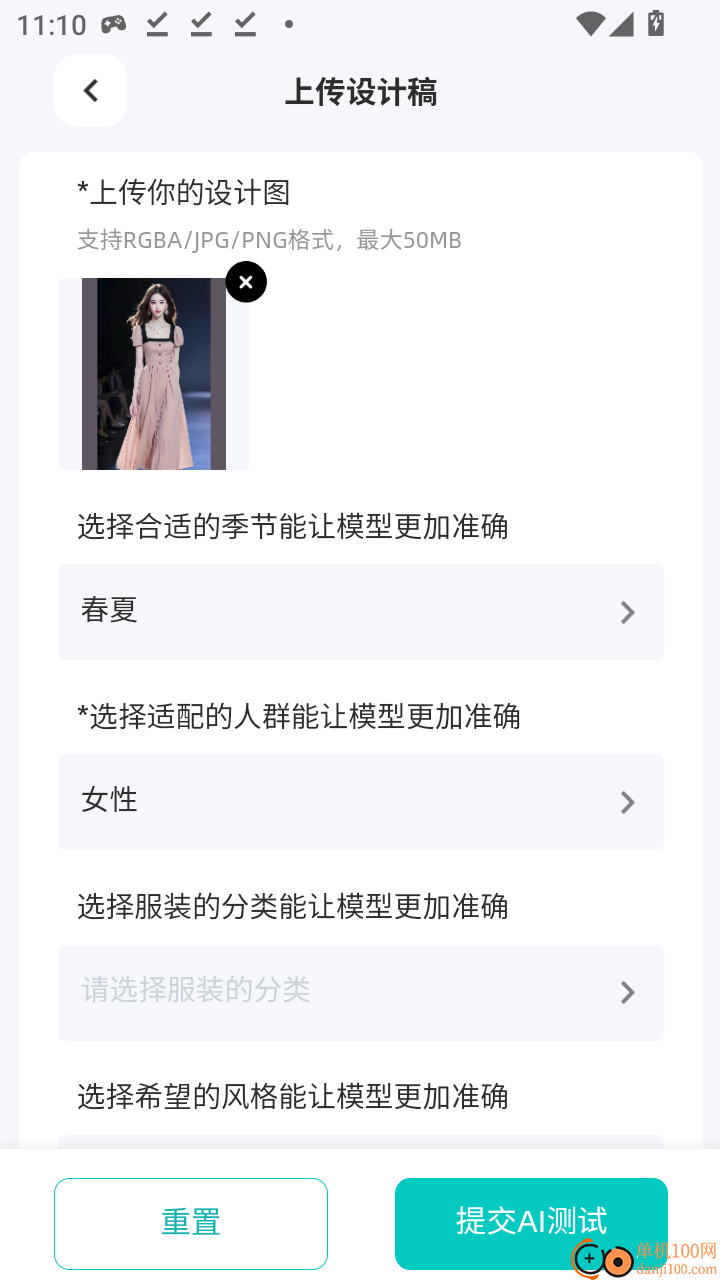Tap the 重置 reset button
Screen dimensions: 720x1280
click(x=190, y=1223)
